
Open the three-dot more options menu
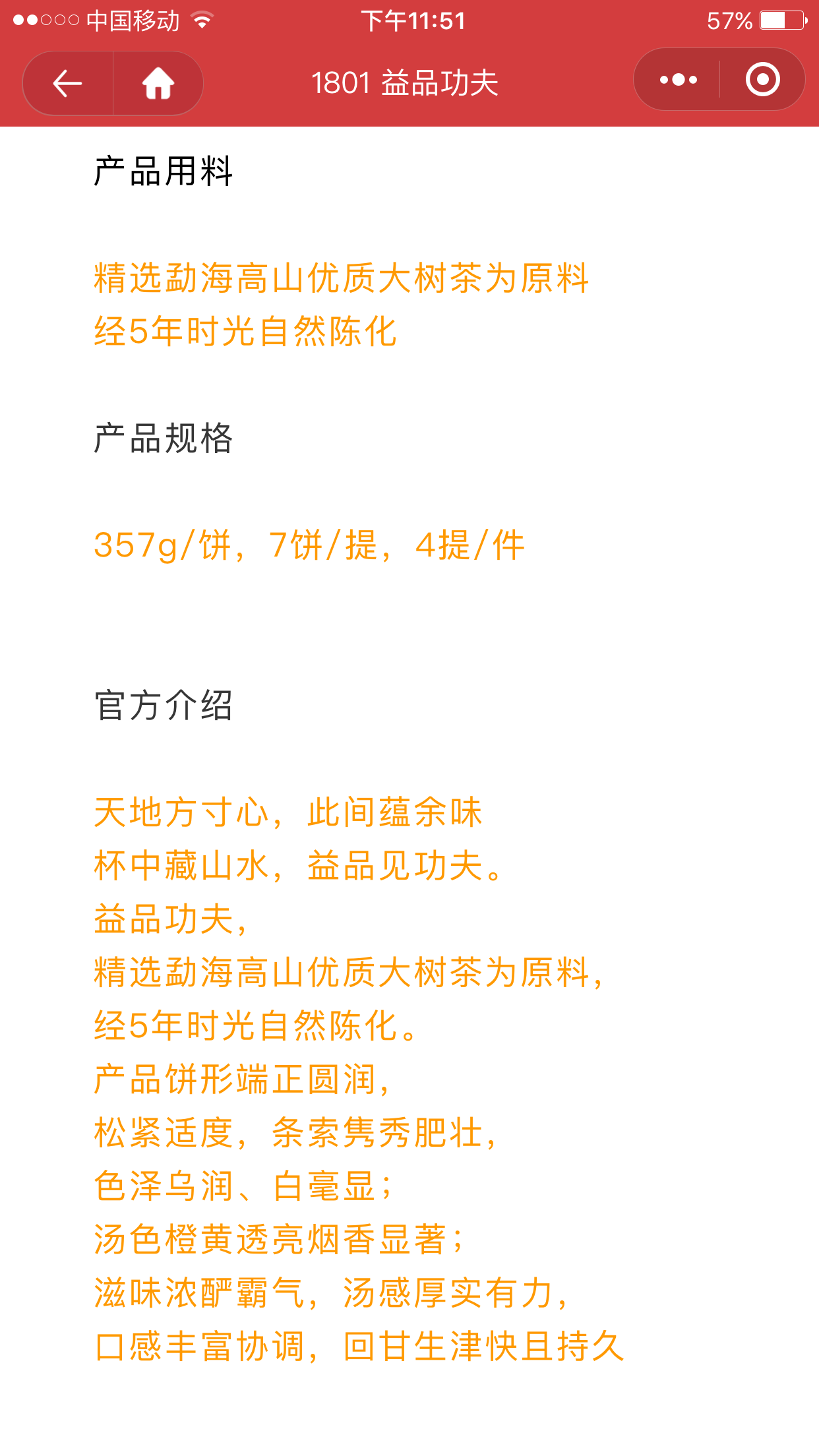click(x=678, y=80)
